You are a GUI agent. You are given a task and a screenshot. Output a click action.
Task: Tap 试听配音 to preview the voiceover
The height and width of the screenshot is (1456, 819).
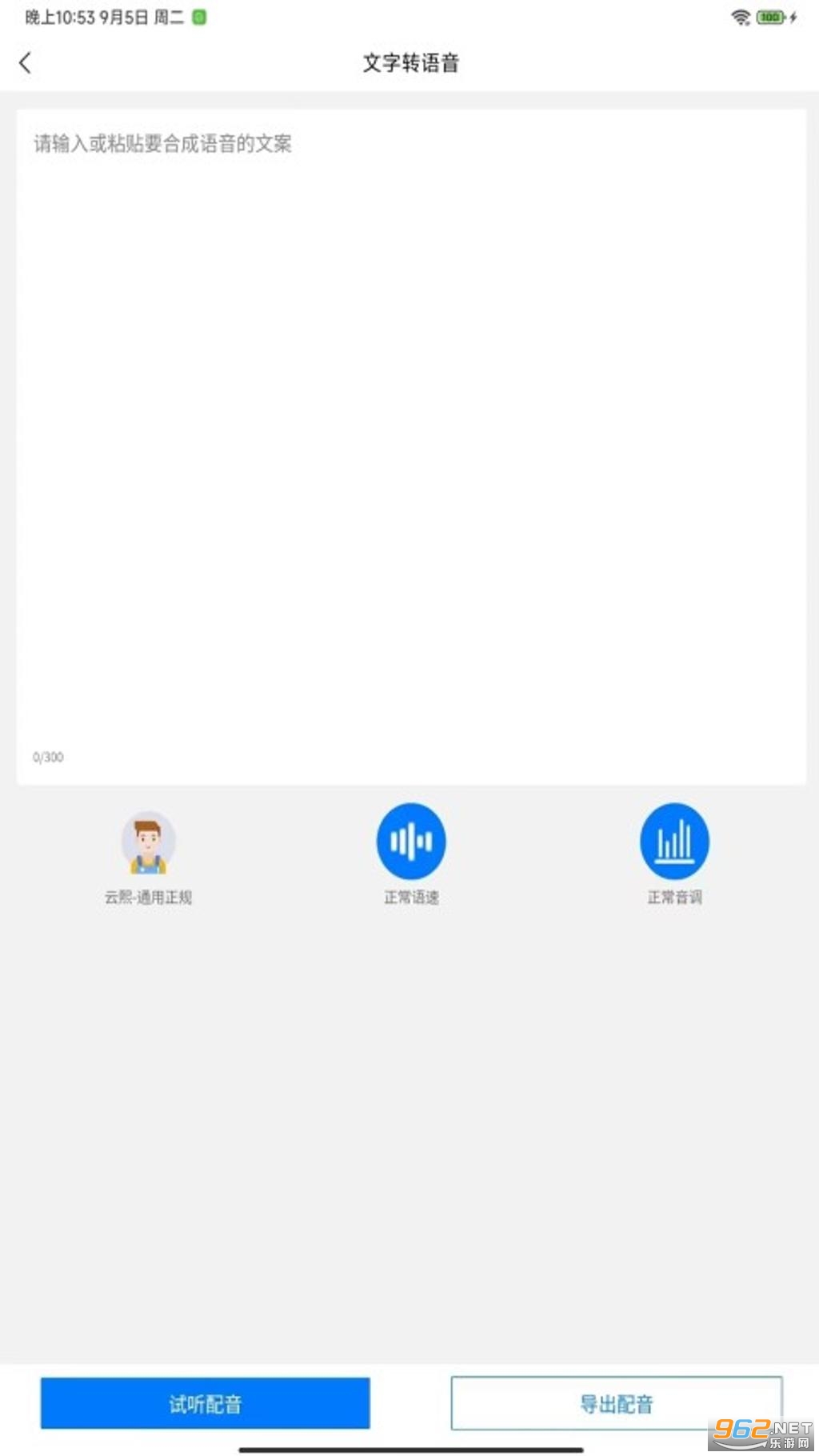[206, 1403]
